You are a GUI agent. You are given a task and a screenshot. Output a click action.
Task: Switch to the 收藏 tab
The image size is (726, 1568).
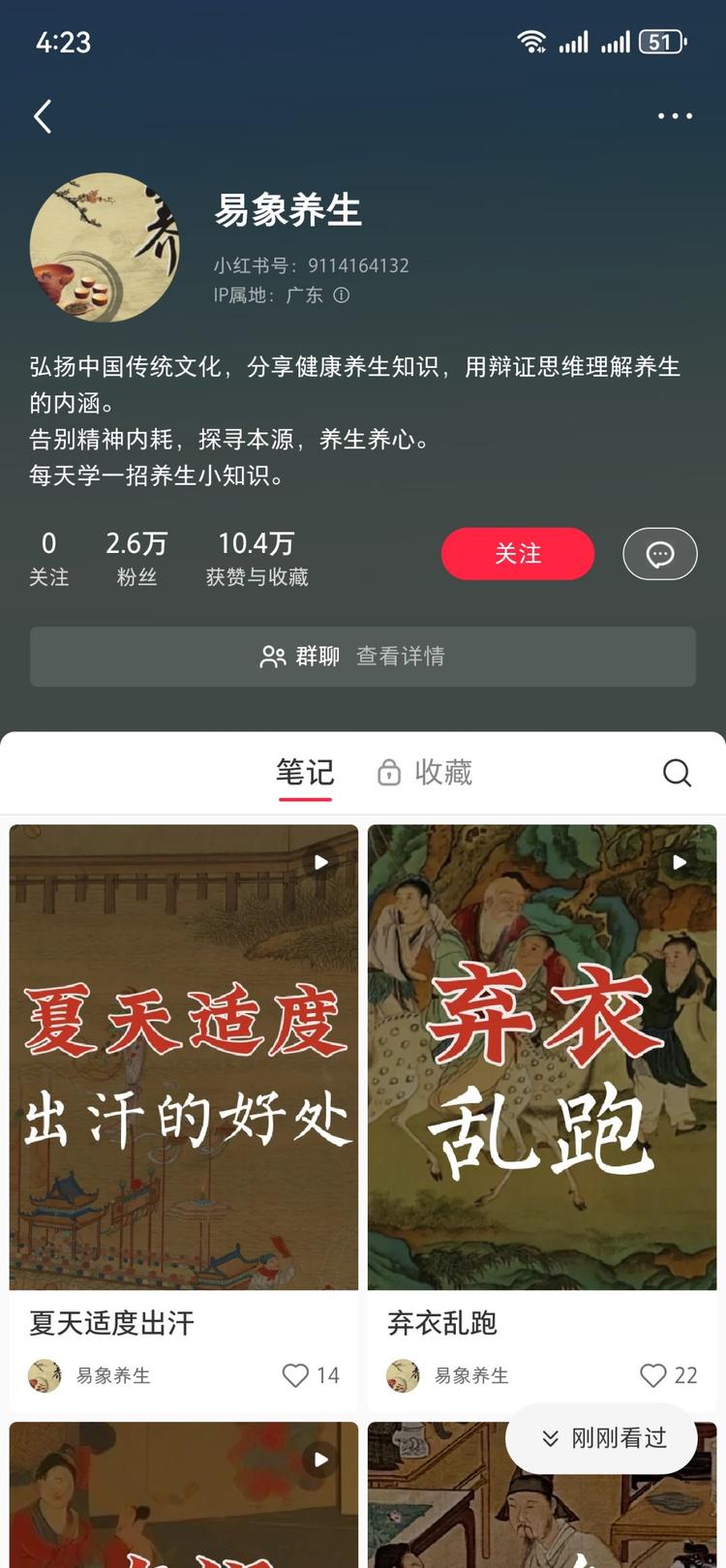443,772
